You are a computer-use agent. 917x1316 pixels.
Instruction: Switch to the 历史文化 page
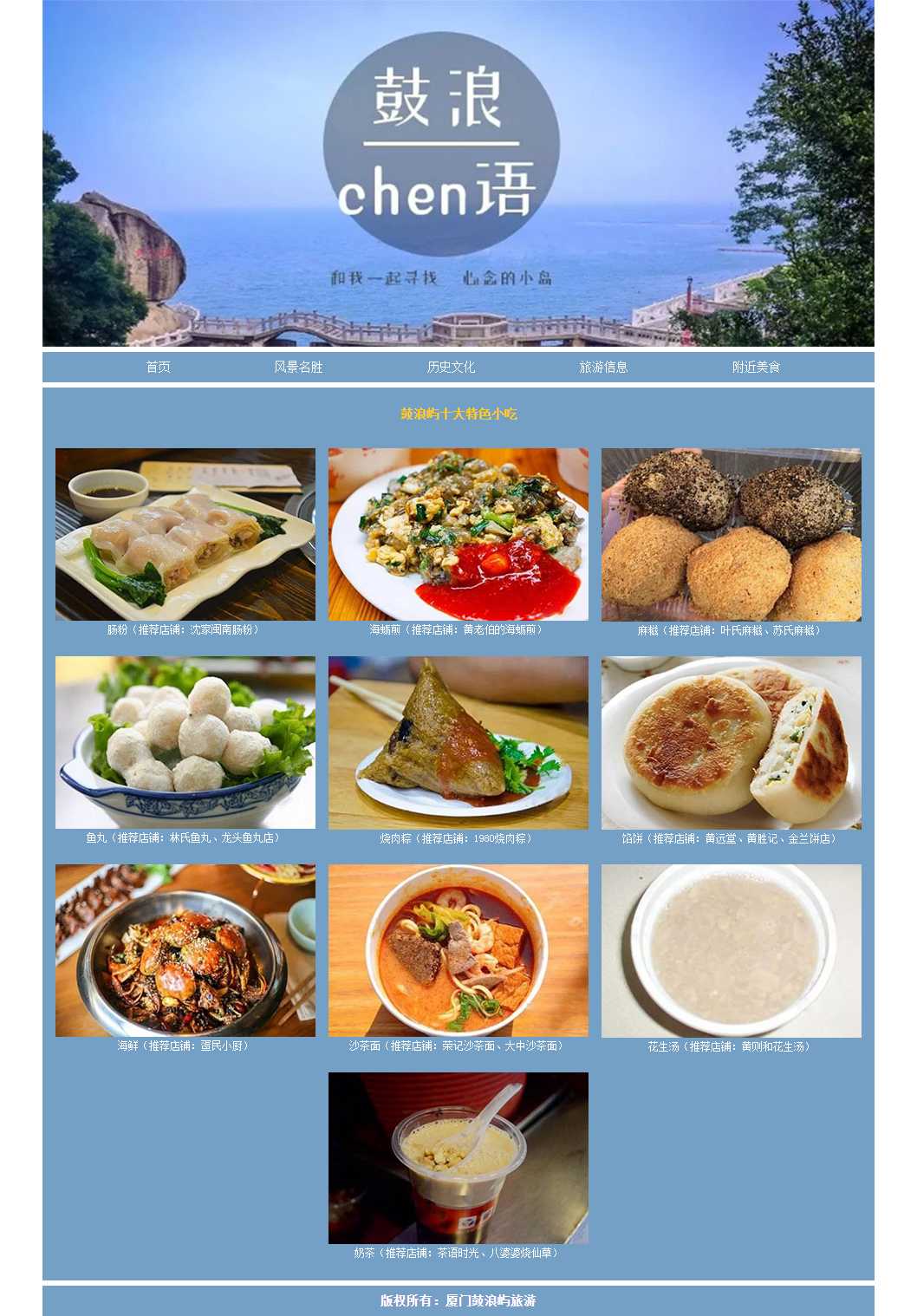point(451,368)
